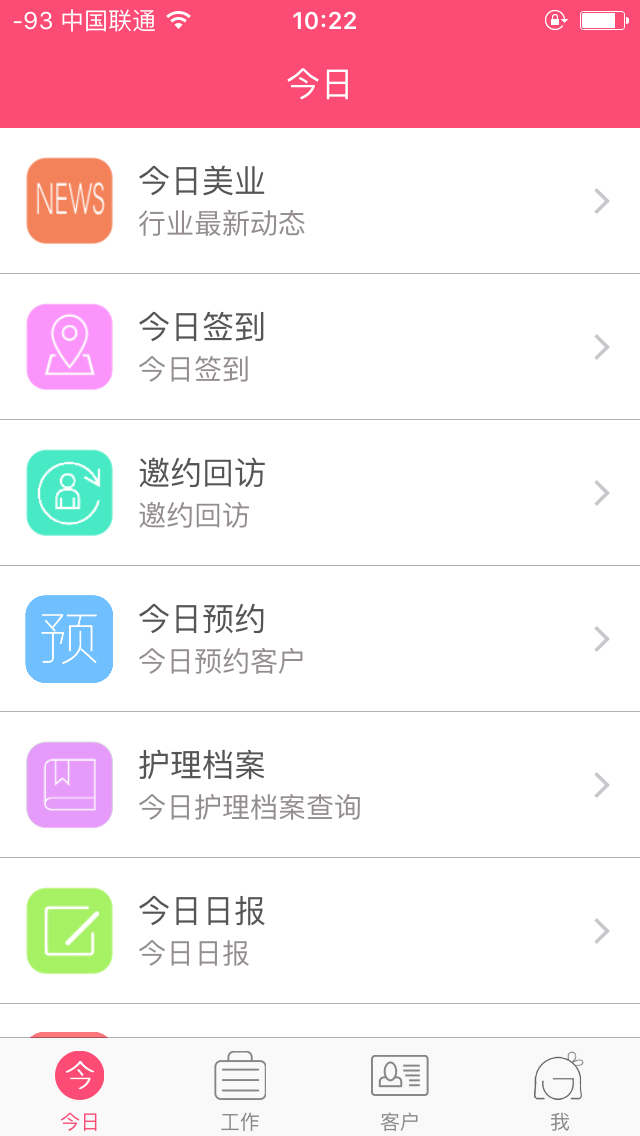
Task: Open 今日签到 check-in
Action: pos(320,347)
